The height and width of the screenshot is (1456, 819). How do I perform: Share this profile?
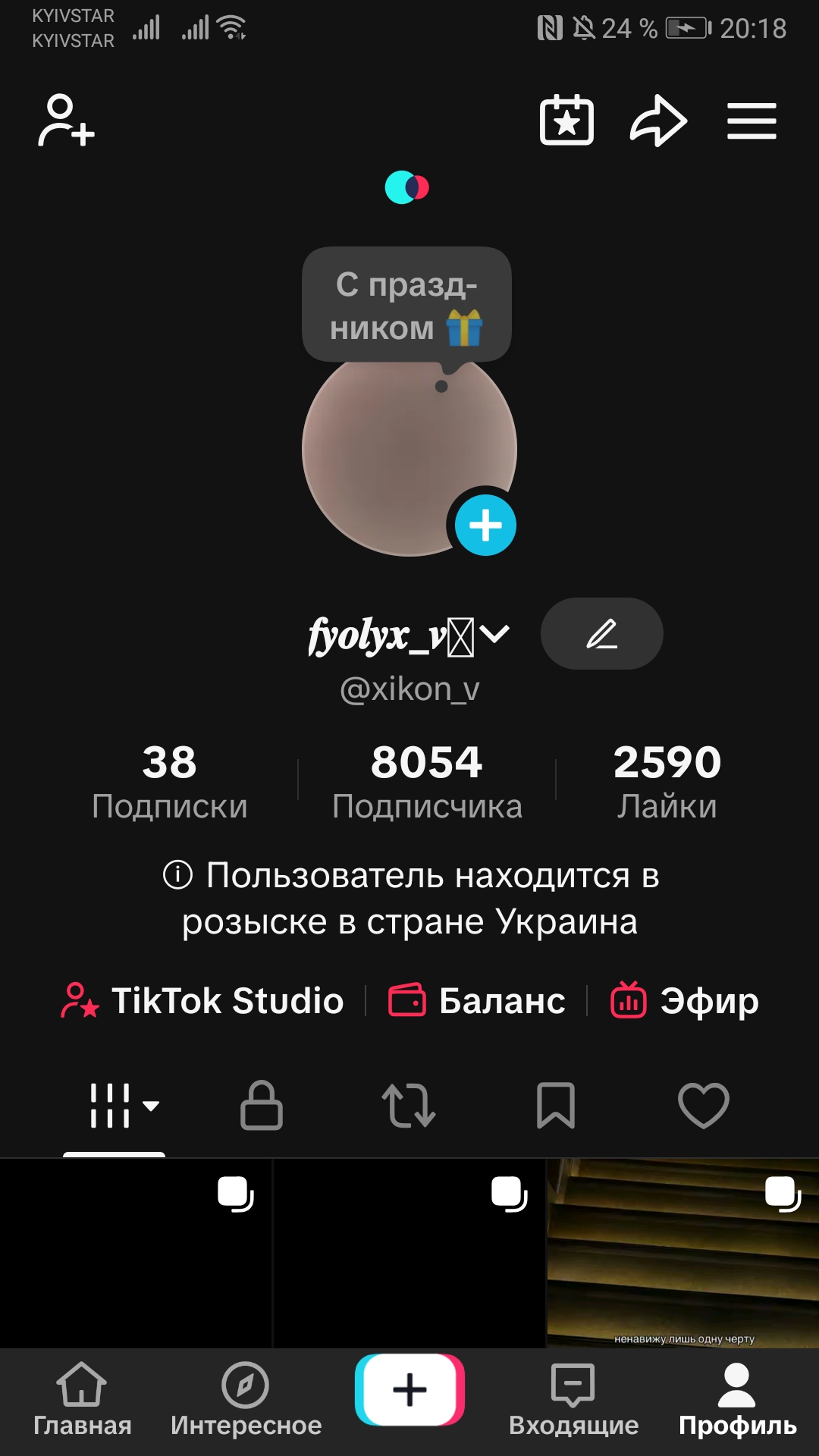pos(658,121)
